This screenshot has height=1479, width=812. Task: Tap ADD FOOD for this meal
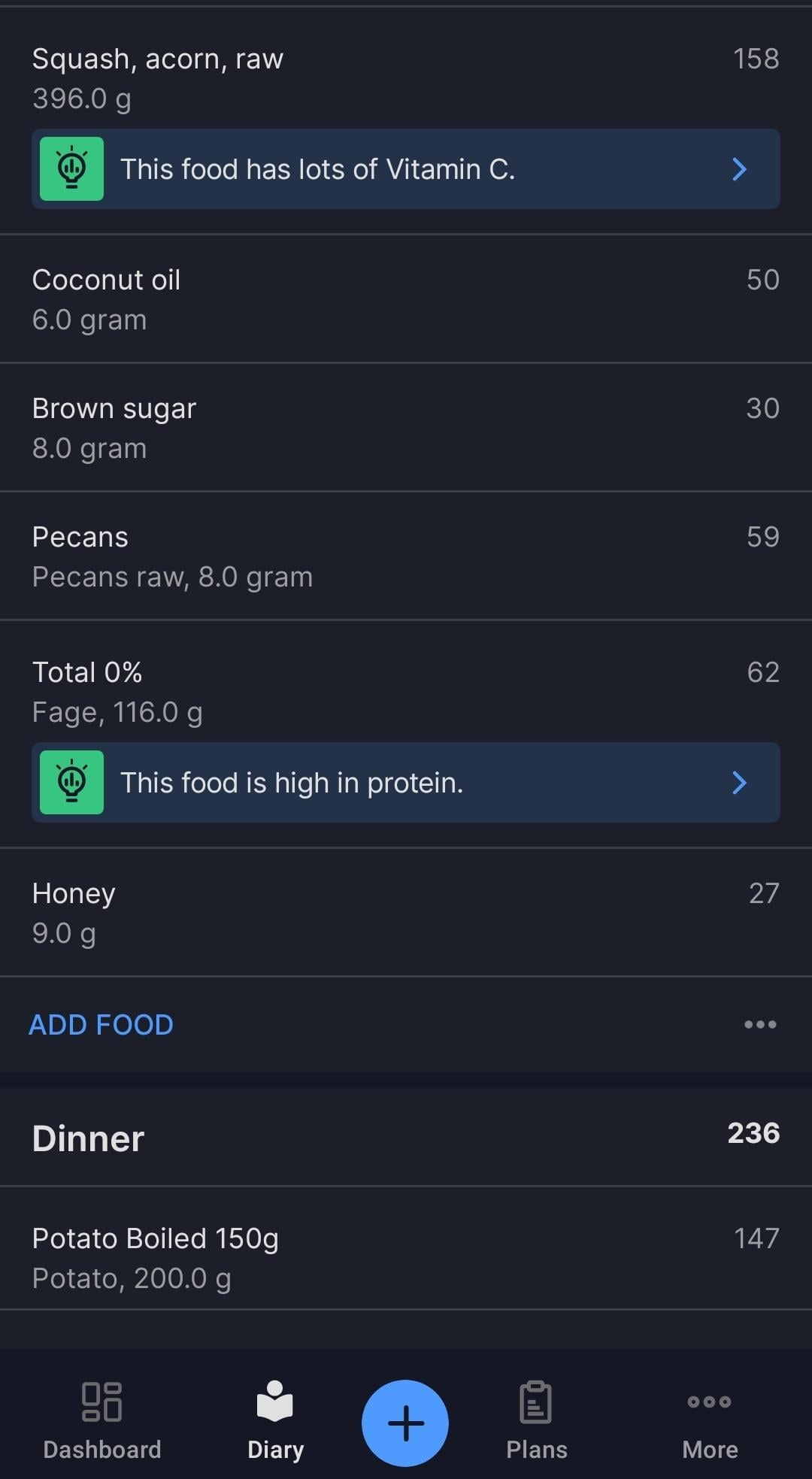101,1024
